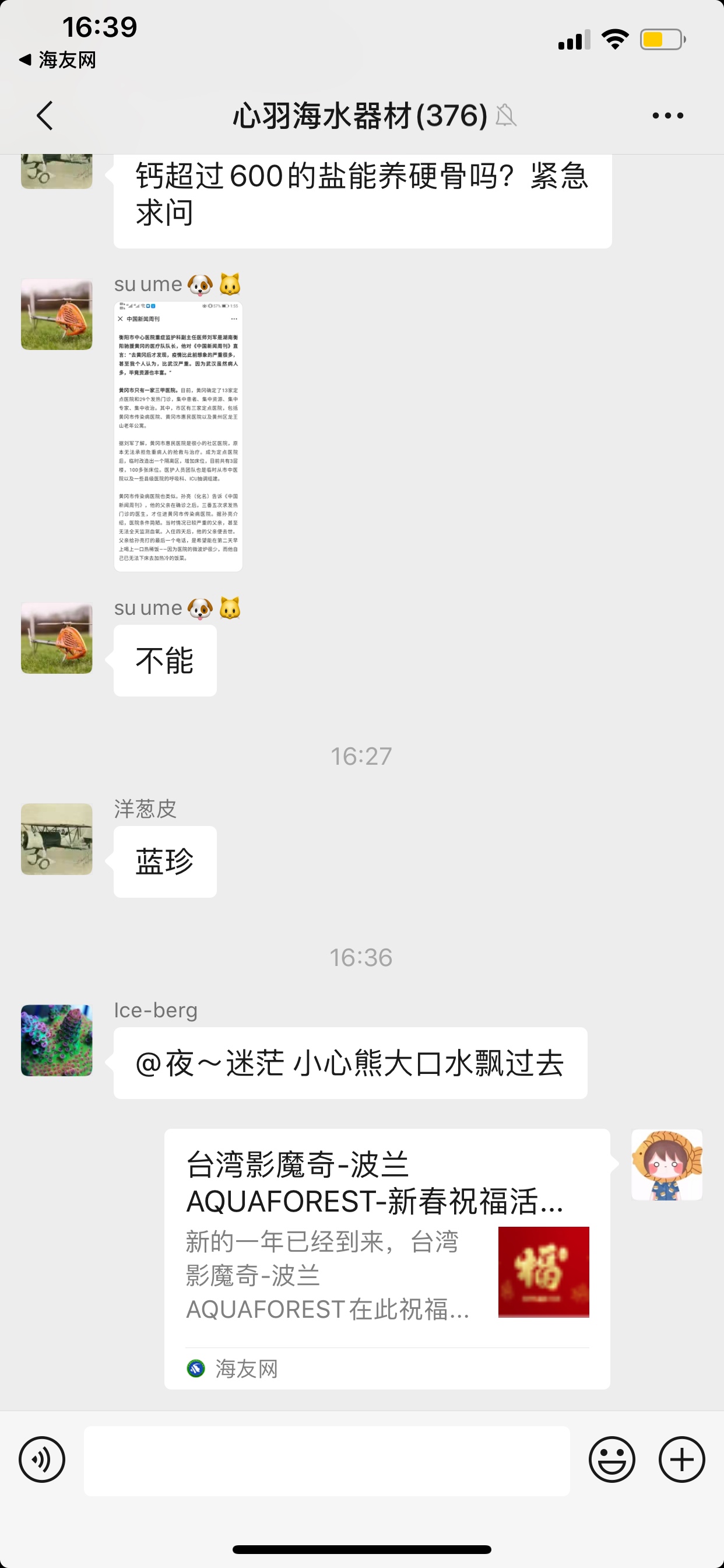Focus the message text field
The height and width of the screenshot is (1568, 724).
(326, 1460)
